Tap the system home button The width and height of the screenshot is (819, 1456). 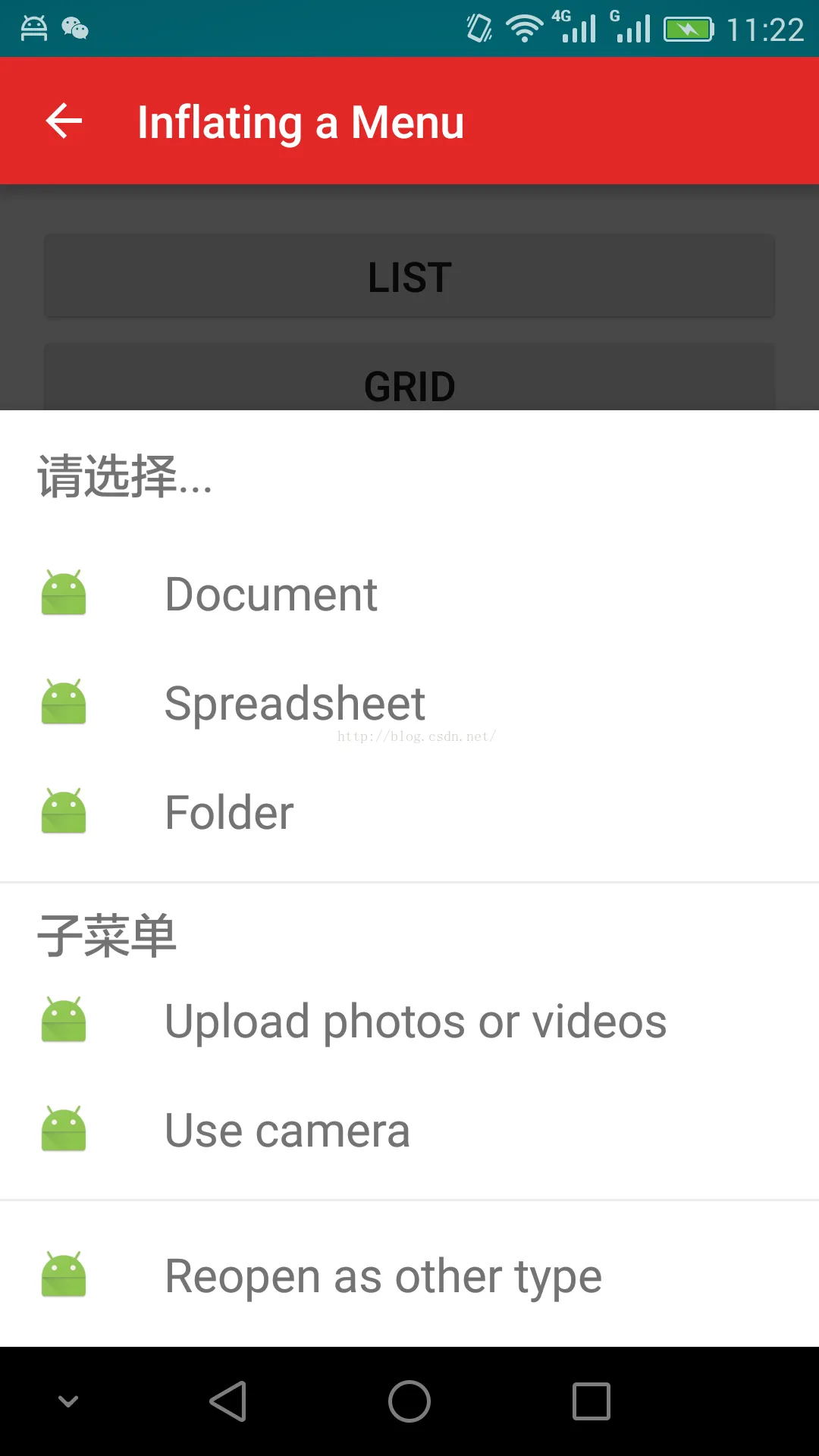tap(409, 1401)
